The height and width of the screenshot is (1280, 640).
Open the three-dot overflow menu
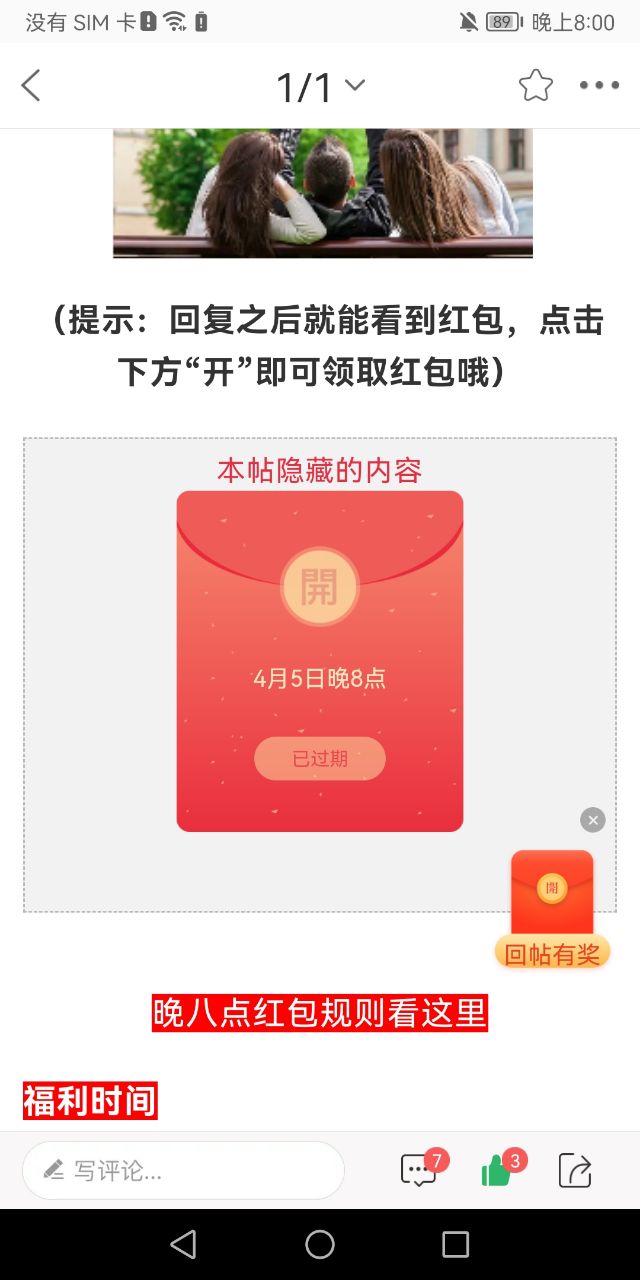[x=599, y=86]
